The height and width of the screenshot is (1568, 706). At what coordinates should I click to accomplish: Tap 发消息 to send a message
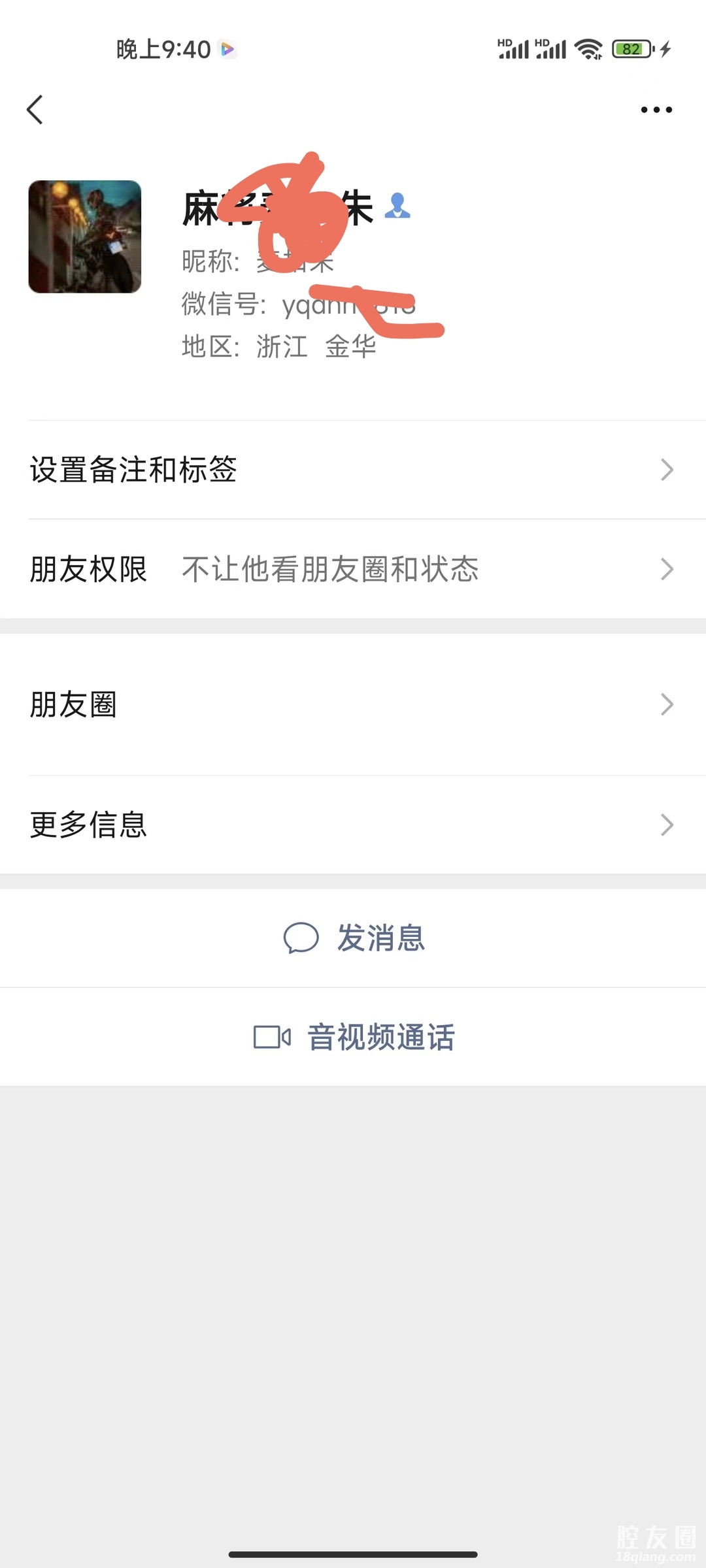(x=354, y=938)
